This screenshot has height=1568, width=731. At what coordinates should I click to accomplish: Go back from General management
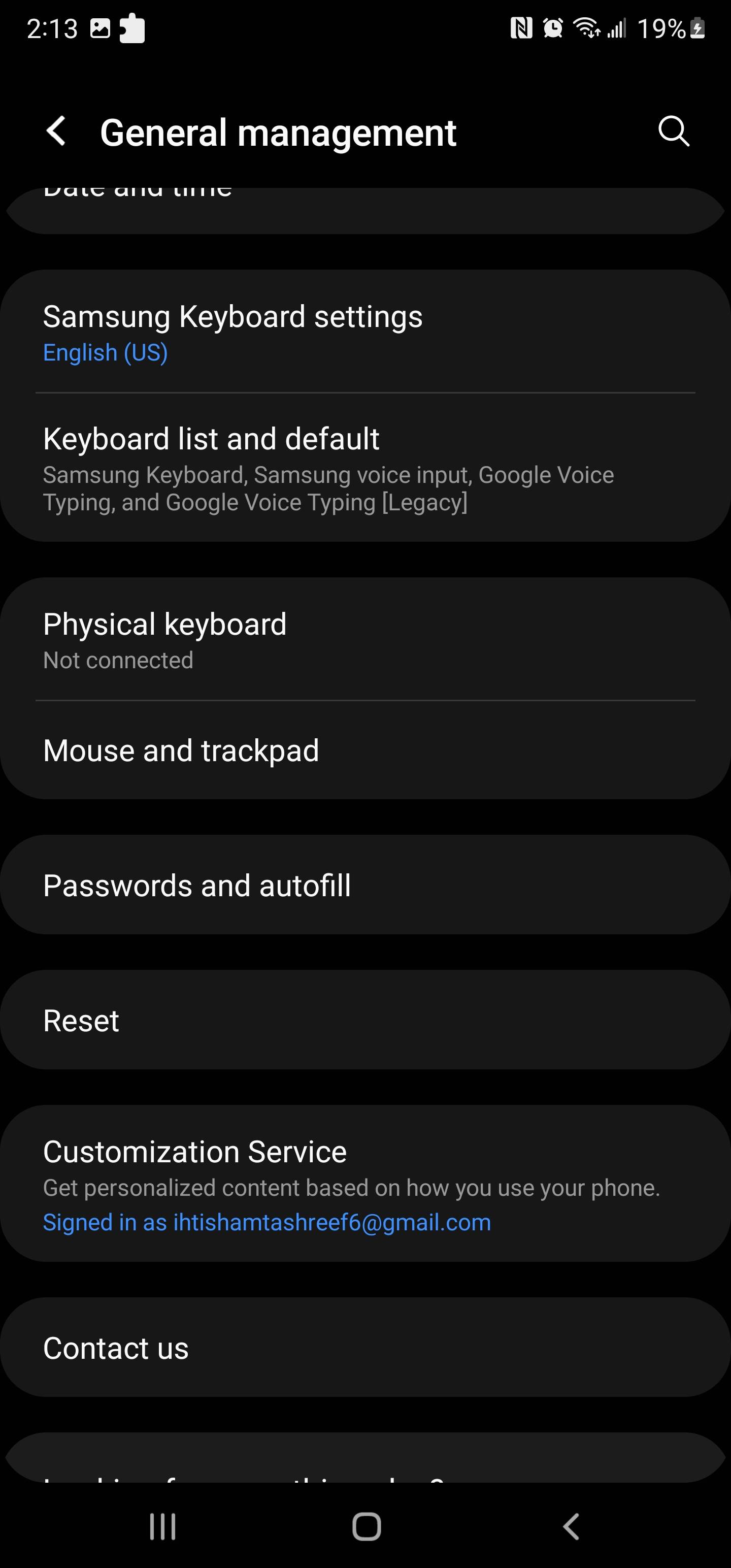[x=57, y=132]
